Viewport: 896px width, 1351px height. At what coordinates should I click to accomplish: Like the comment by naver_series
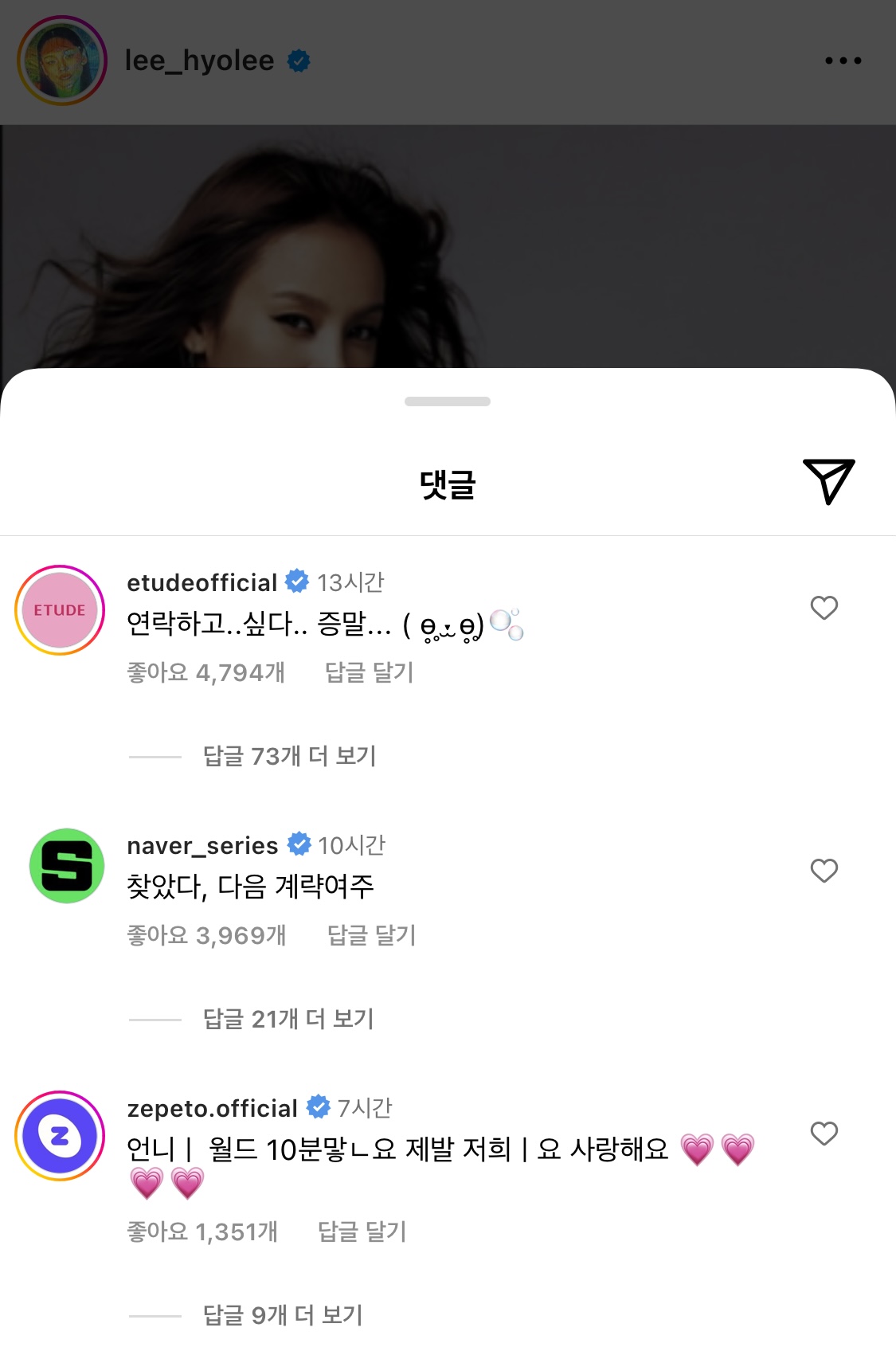click(x=824, y=871)
